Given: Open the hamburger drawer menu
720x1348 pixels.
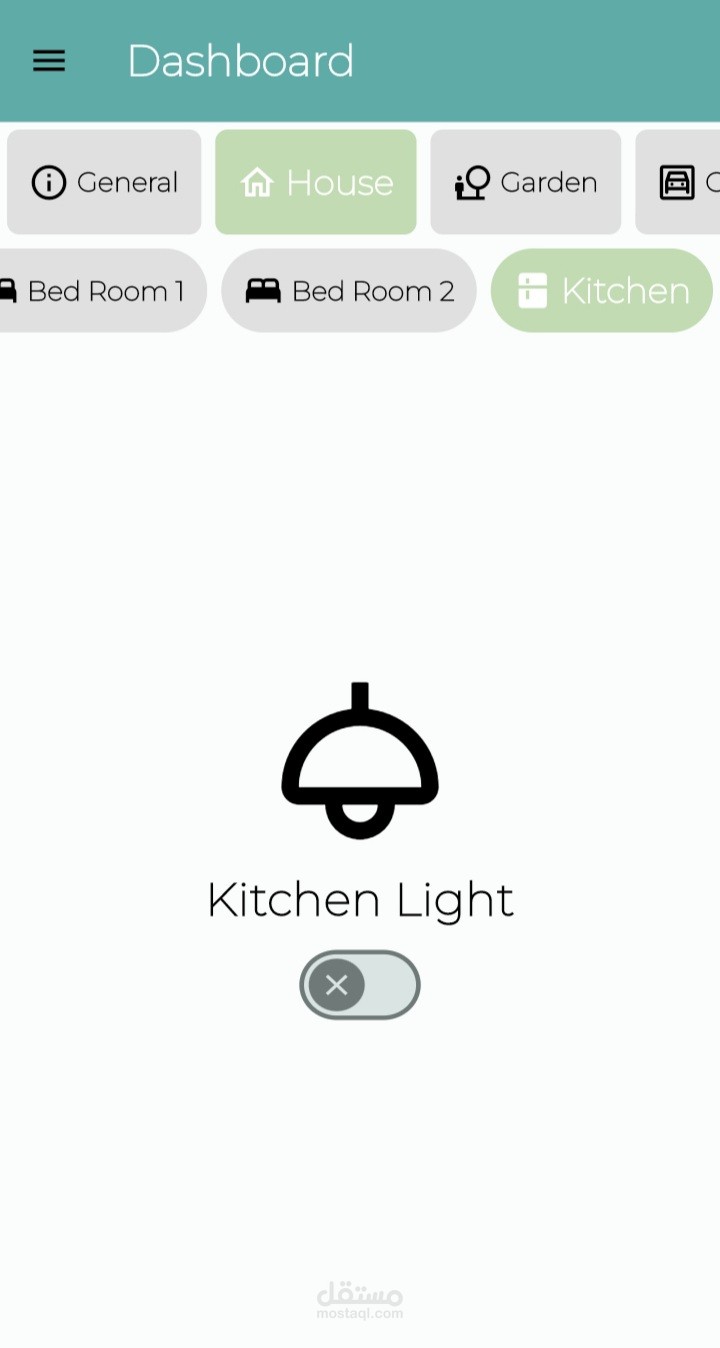Looking at the screenshot, I should (49, 61).
